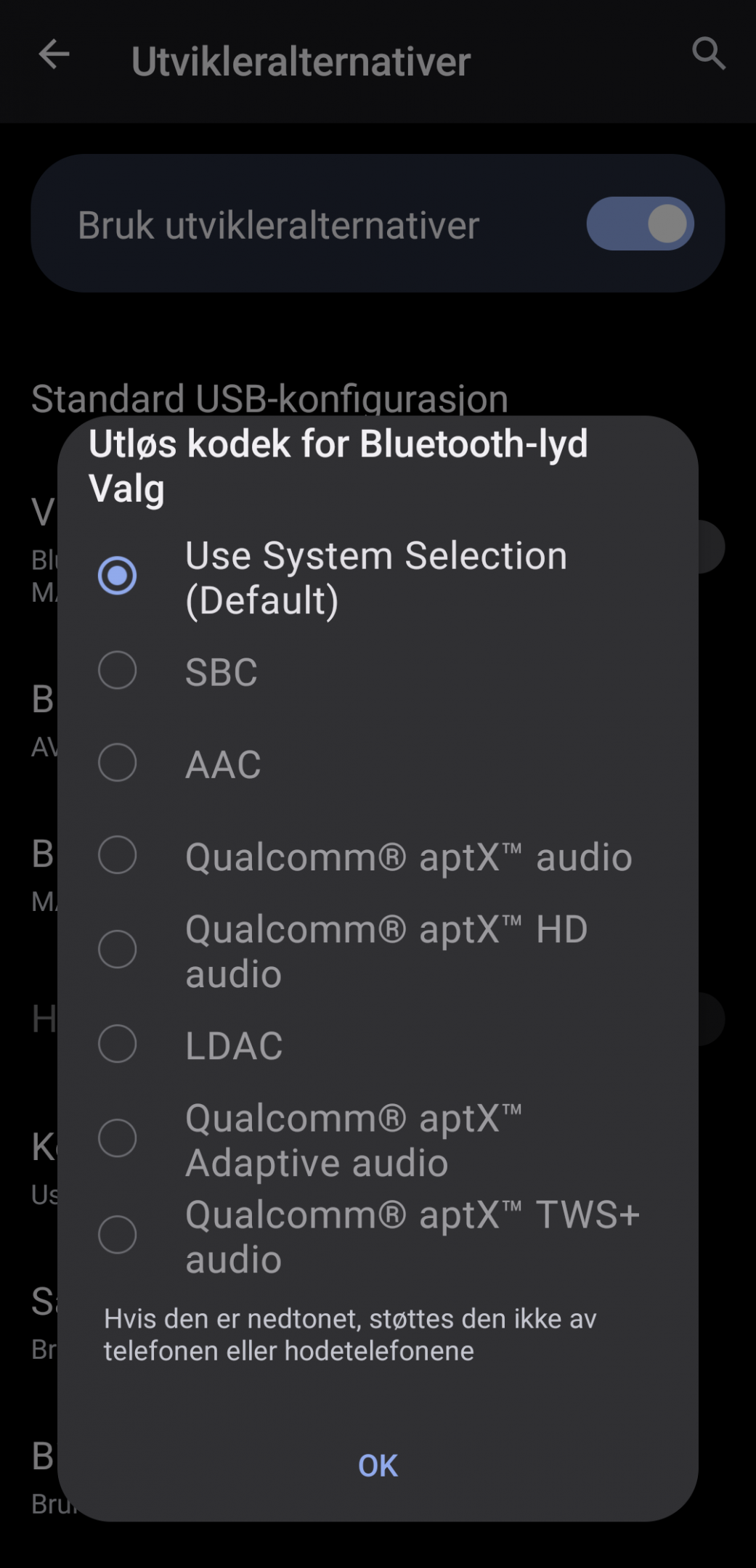This screenshot has width=756, height=1568.
Task: Toggle Bruk utvikleralternativer switch
Action: coord(640,224)
